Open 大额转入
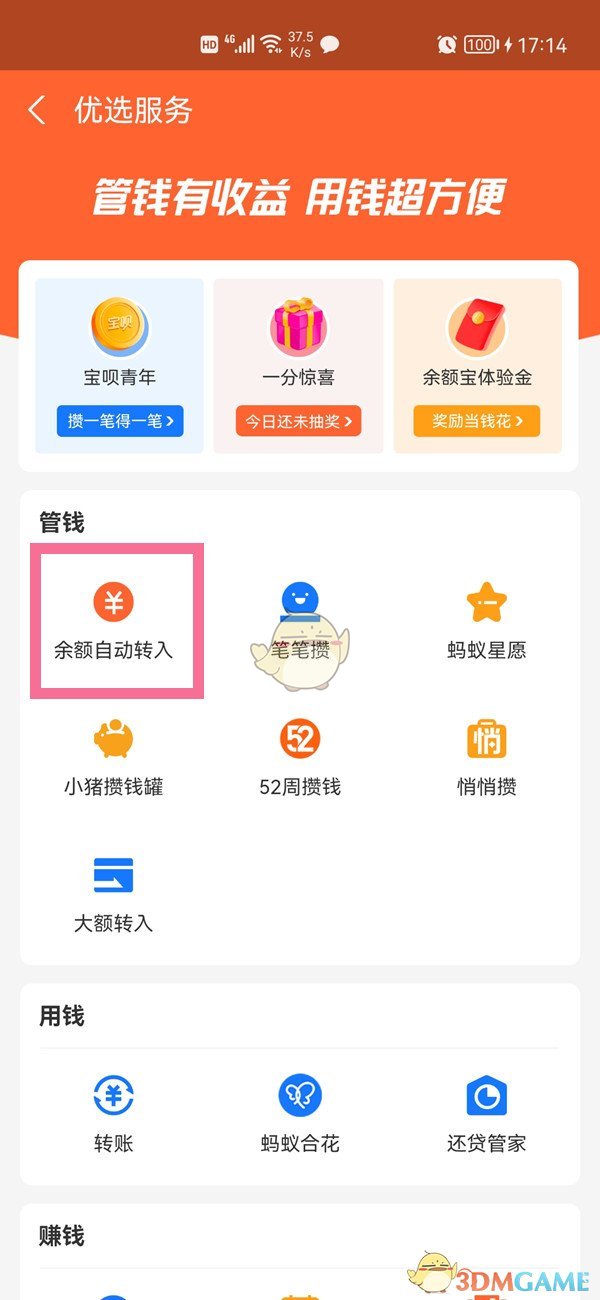The height and width of the screenshot is (1300, 600). pyautogui.click(x=114, y=894)
